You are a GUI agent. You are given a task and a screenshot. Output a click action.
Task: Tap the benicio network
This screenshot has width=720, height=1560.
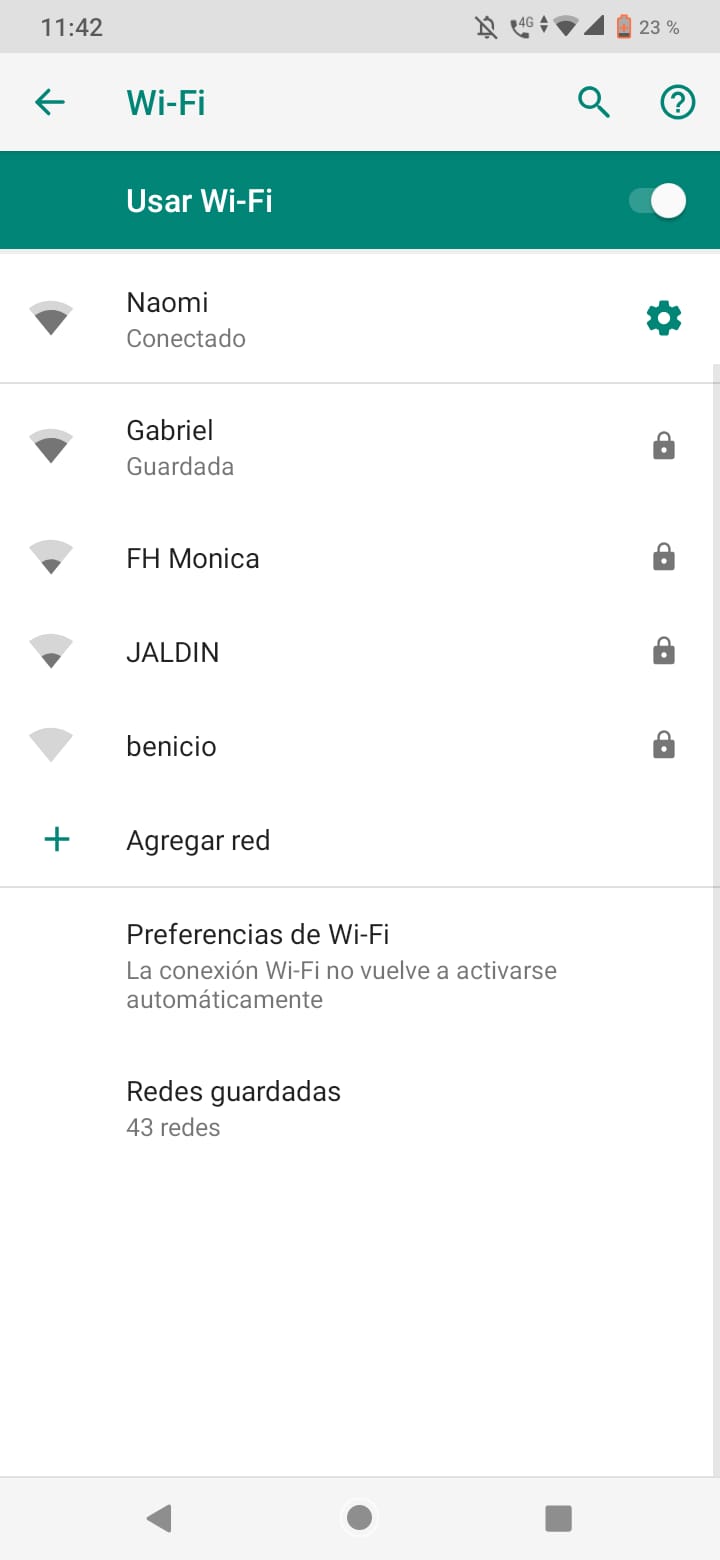click(300, 746)
